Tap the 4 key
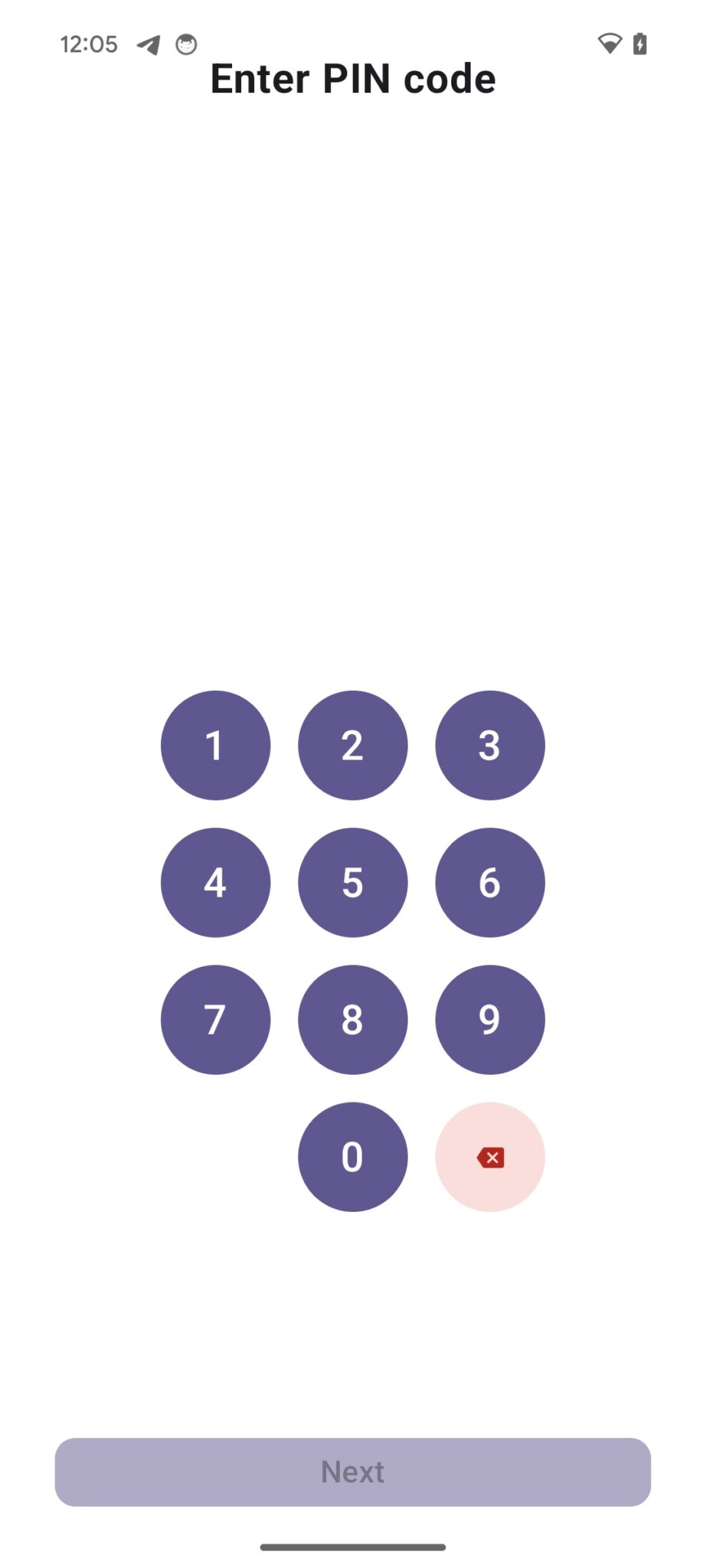This screenshot has height=1568, width=706. (215, 882)
